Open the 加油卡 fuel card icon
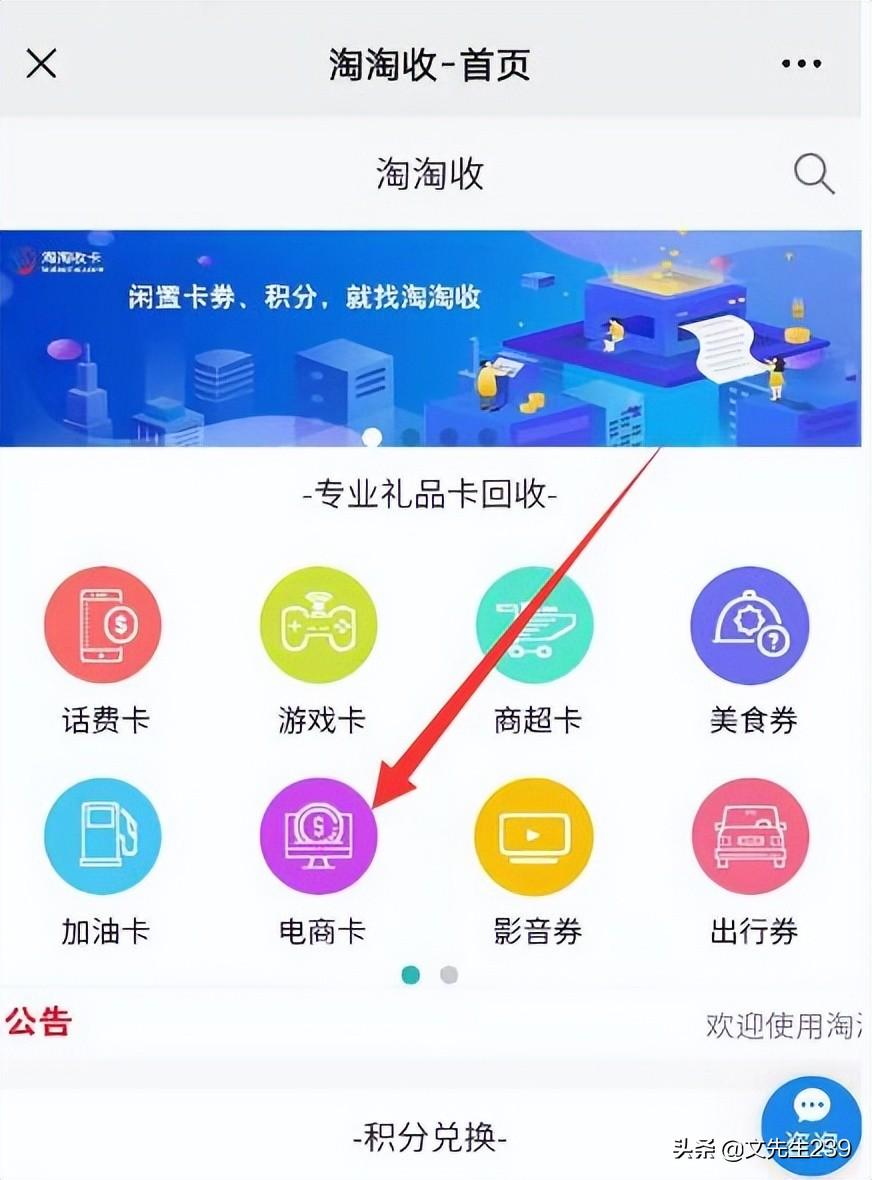This screenshot has height=1180, width=872. pyautogui.click(x=102, y=837)
